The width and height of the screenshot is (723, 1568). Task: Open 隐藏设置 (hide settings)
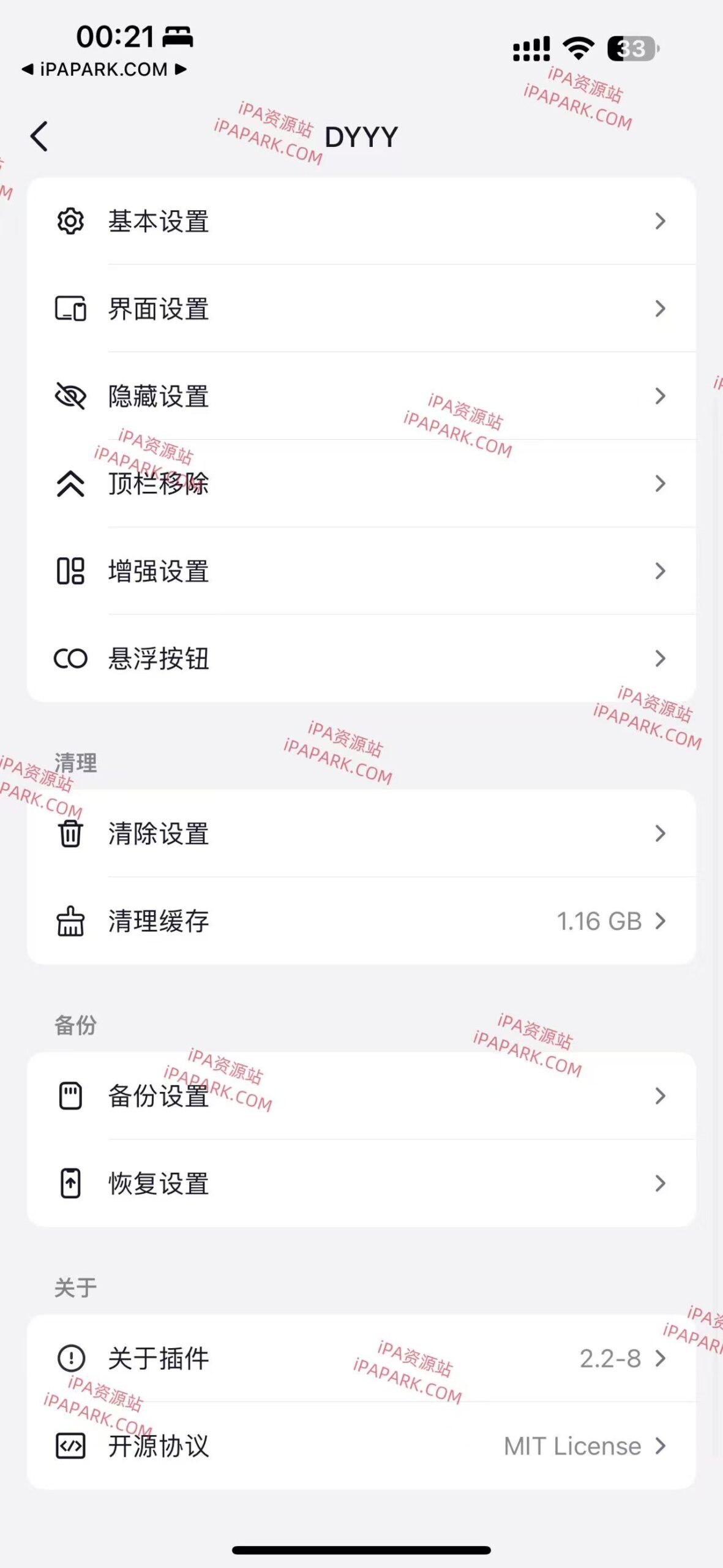(x=361, y=396)
